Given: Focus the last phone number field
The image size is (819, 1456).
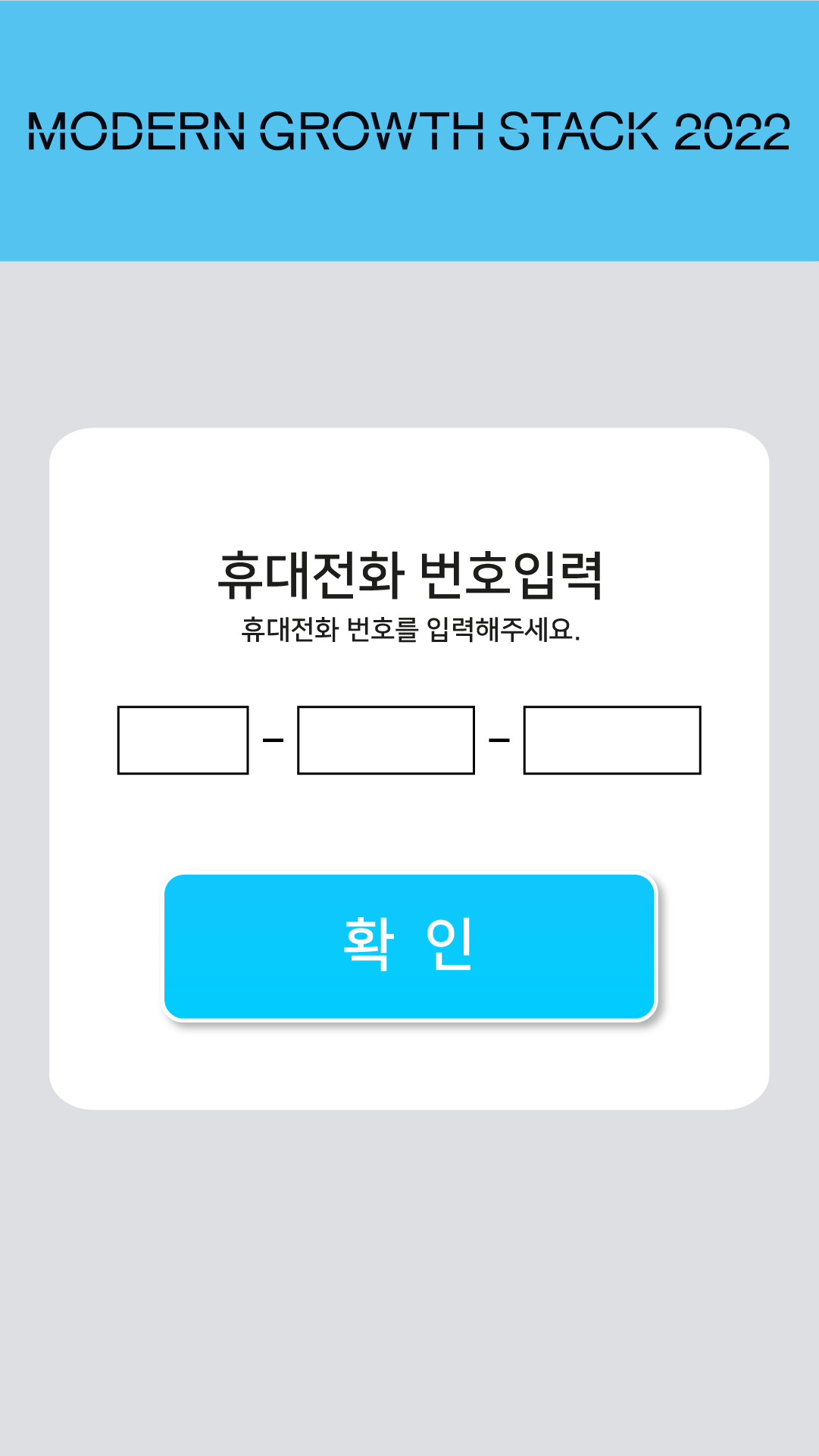Looking at the screenshot, I should click(612, 740).
